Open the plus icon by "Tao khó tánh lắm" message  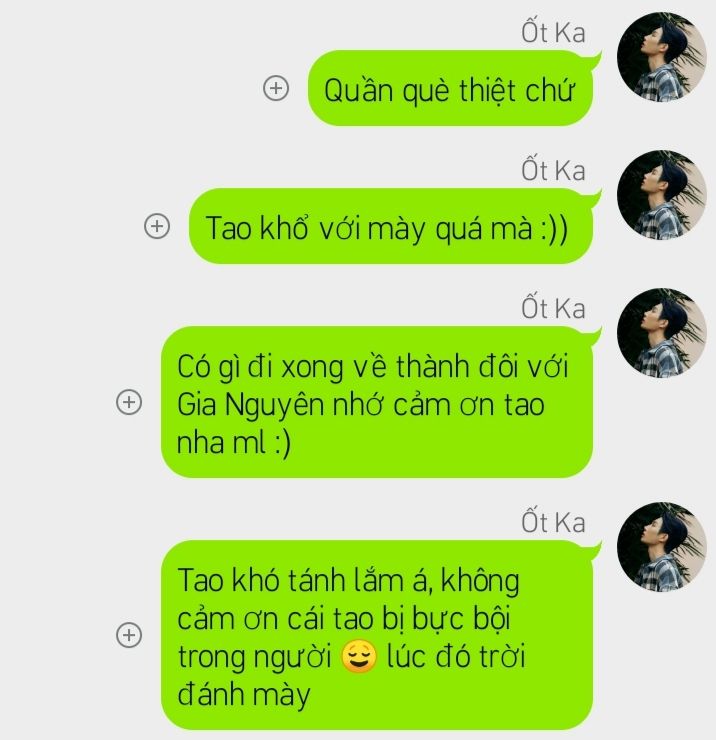[129, 635]
